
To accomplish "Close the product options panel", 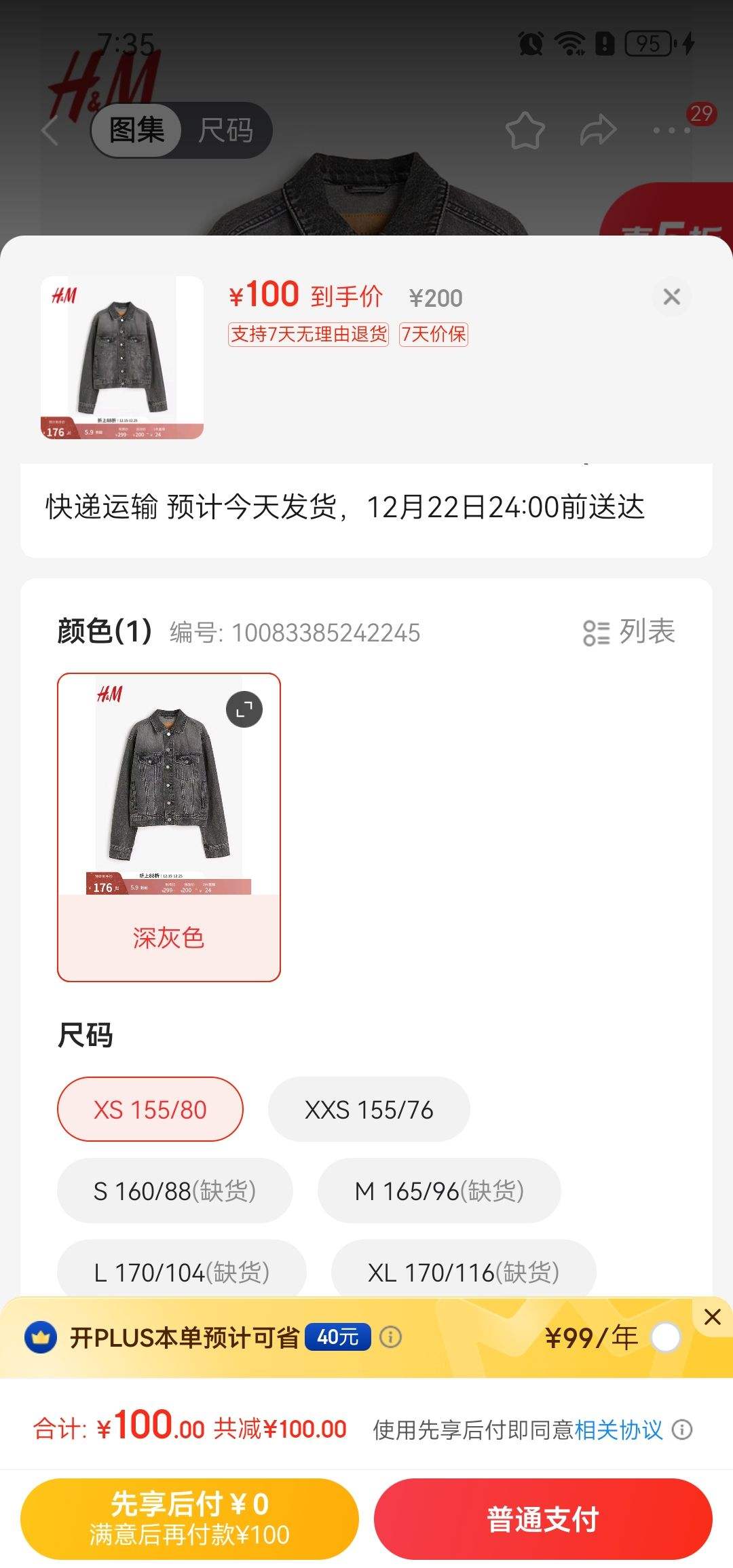I will tap(671, 296).
